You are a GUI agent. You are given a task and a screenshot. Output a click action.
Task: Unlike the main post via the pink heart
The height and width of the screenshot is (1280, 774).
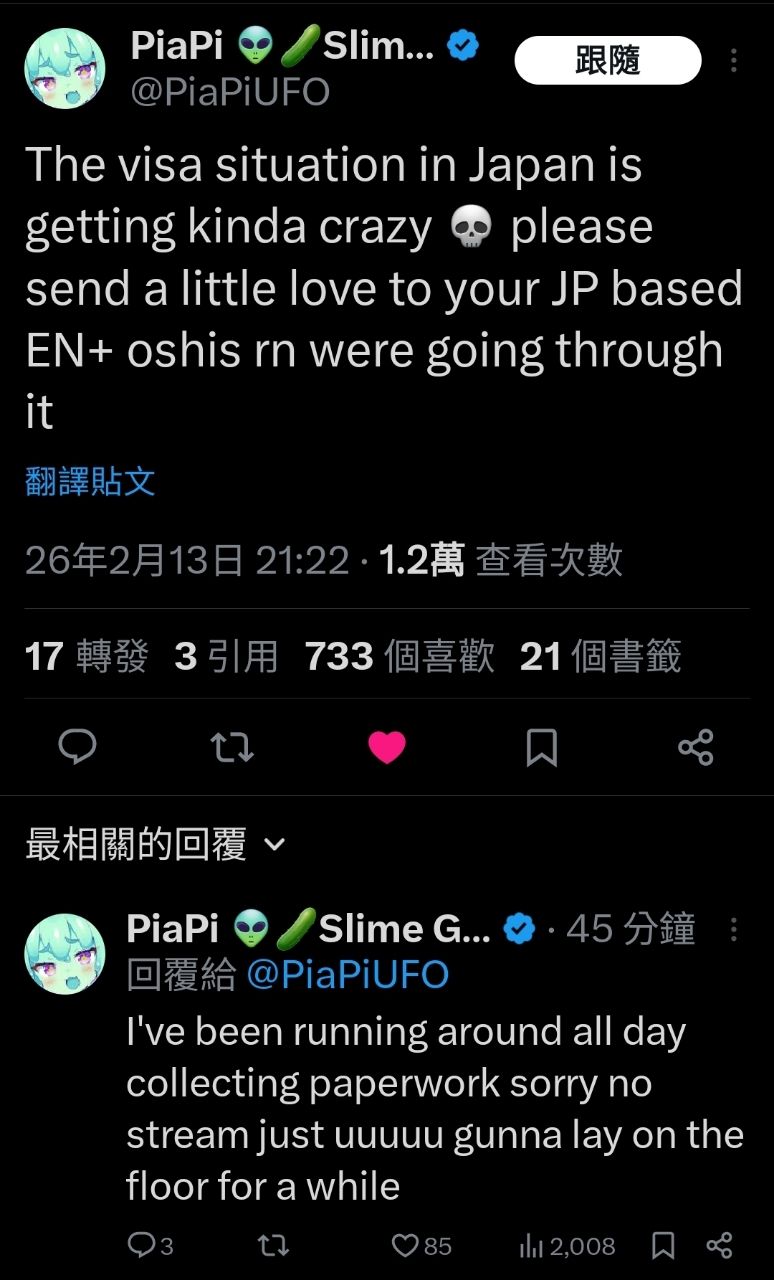[387, 746]
